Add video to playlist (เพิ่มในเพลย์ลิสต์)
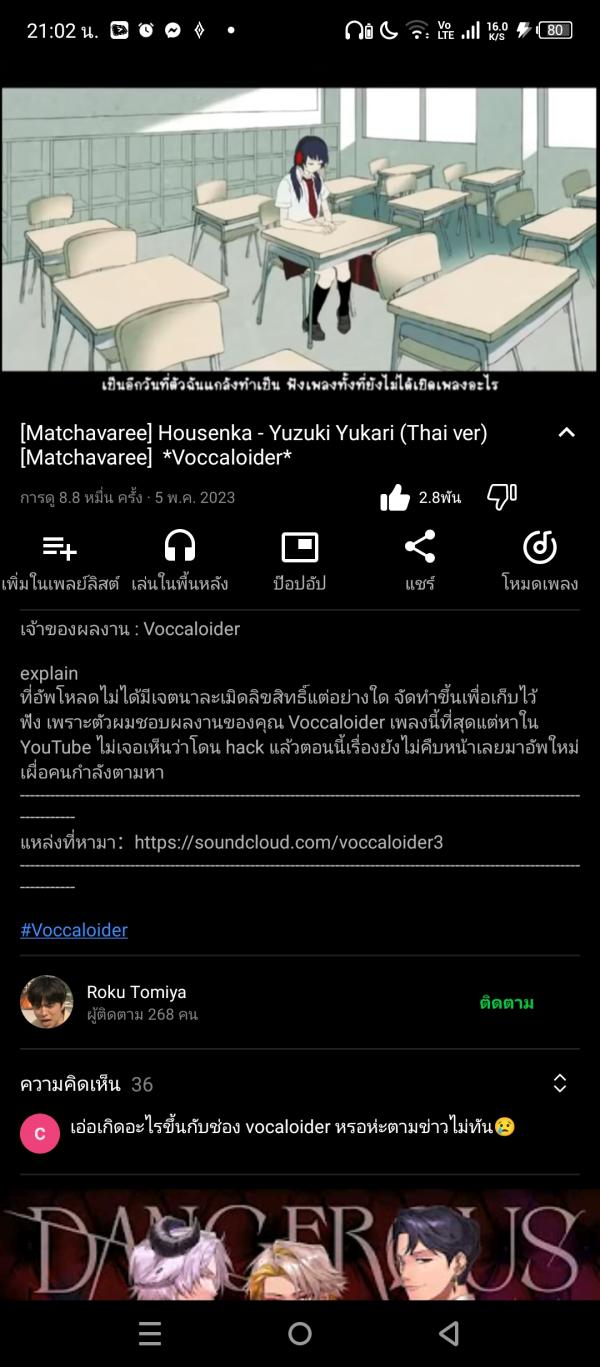This screenshot has height=1367, width=600. click(x=59, y=562)
